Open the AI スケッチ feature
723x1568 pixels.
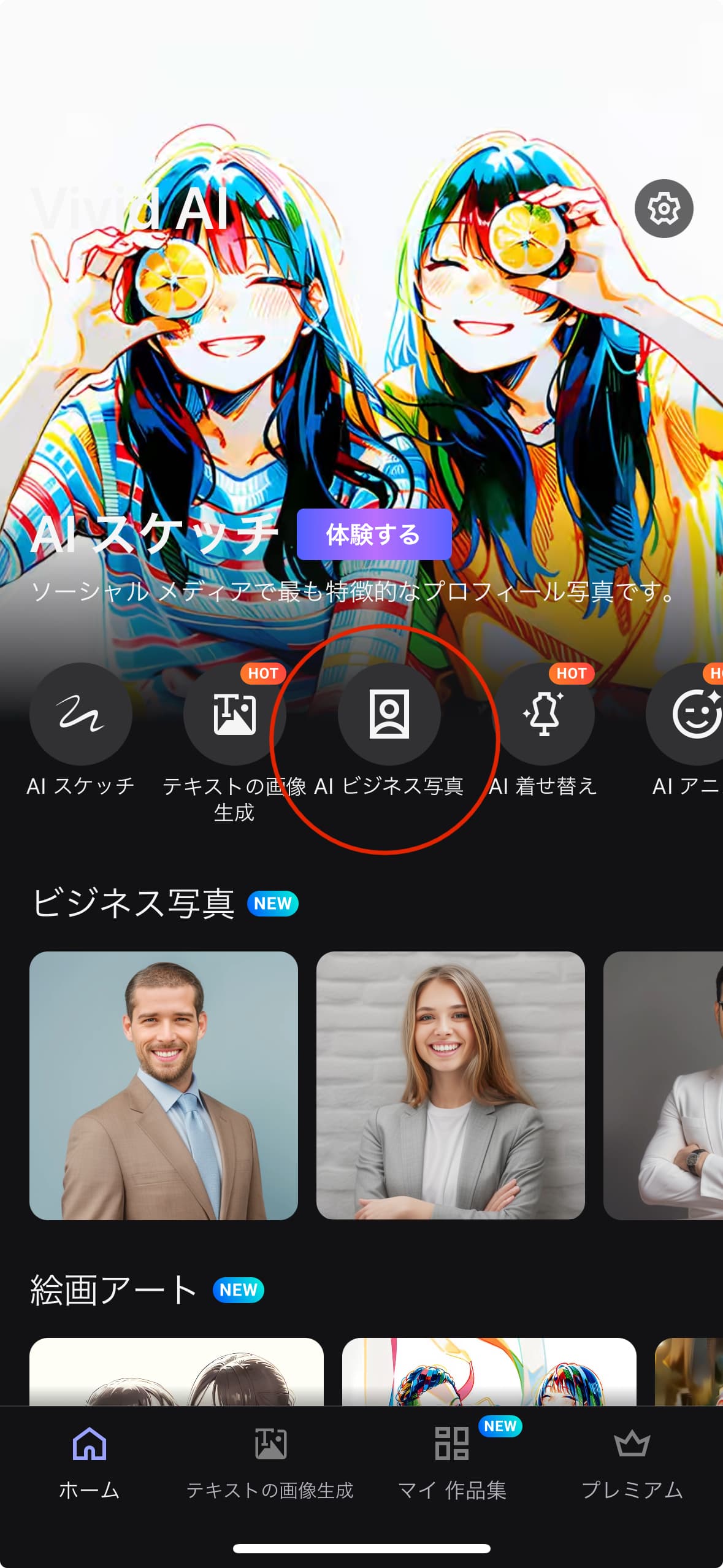[81, 714]
